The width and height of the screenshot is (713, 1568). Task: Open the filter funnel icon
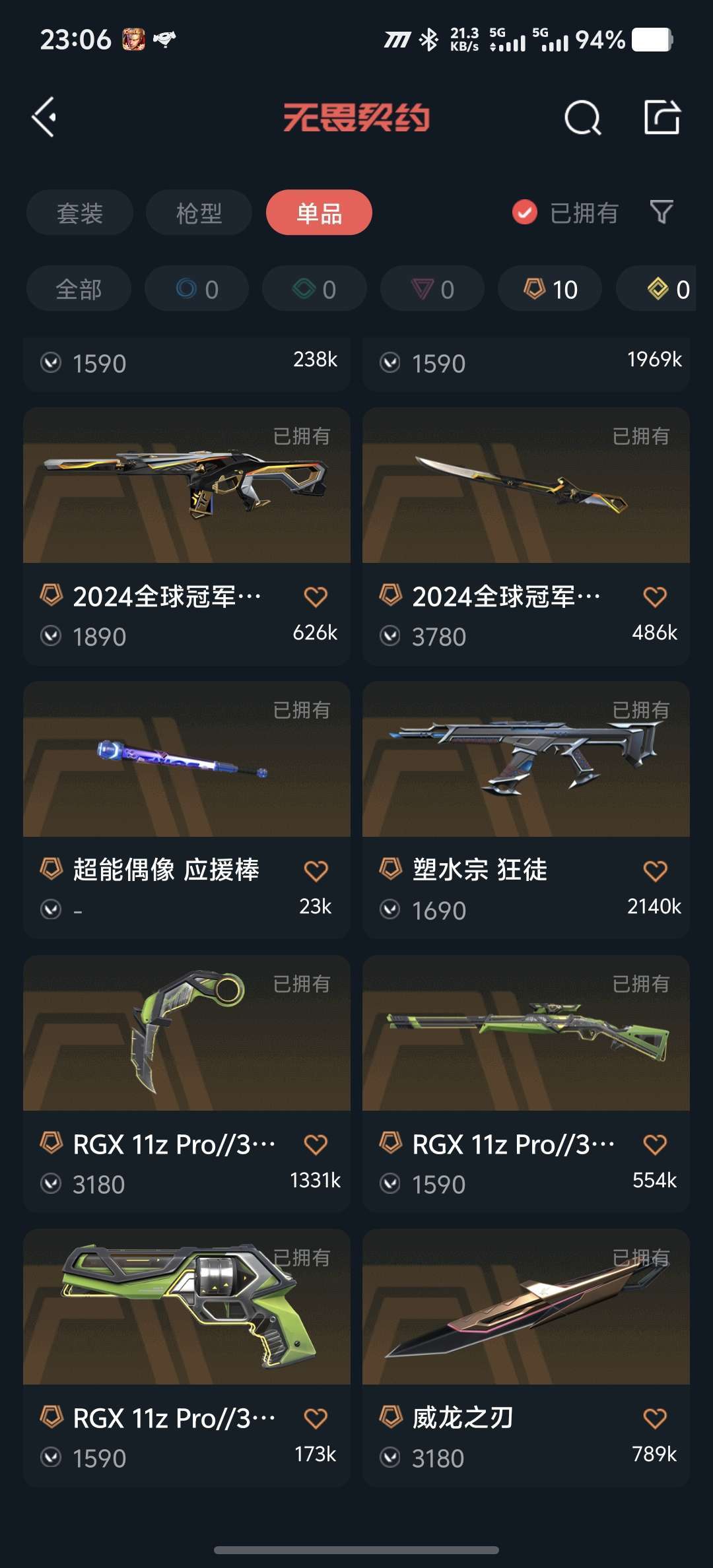click(661, 212)
